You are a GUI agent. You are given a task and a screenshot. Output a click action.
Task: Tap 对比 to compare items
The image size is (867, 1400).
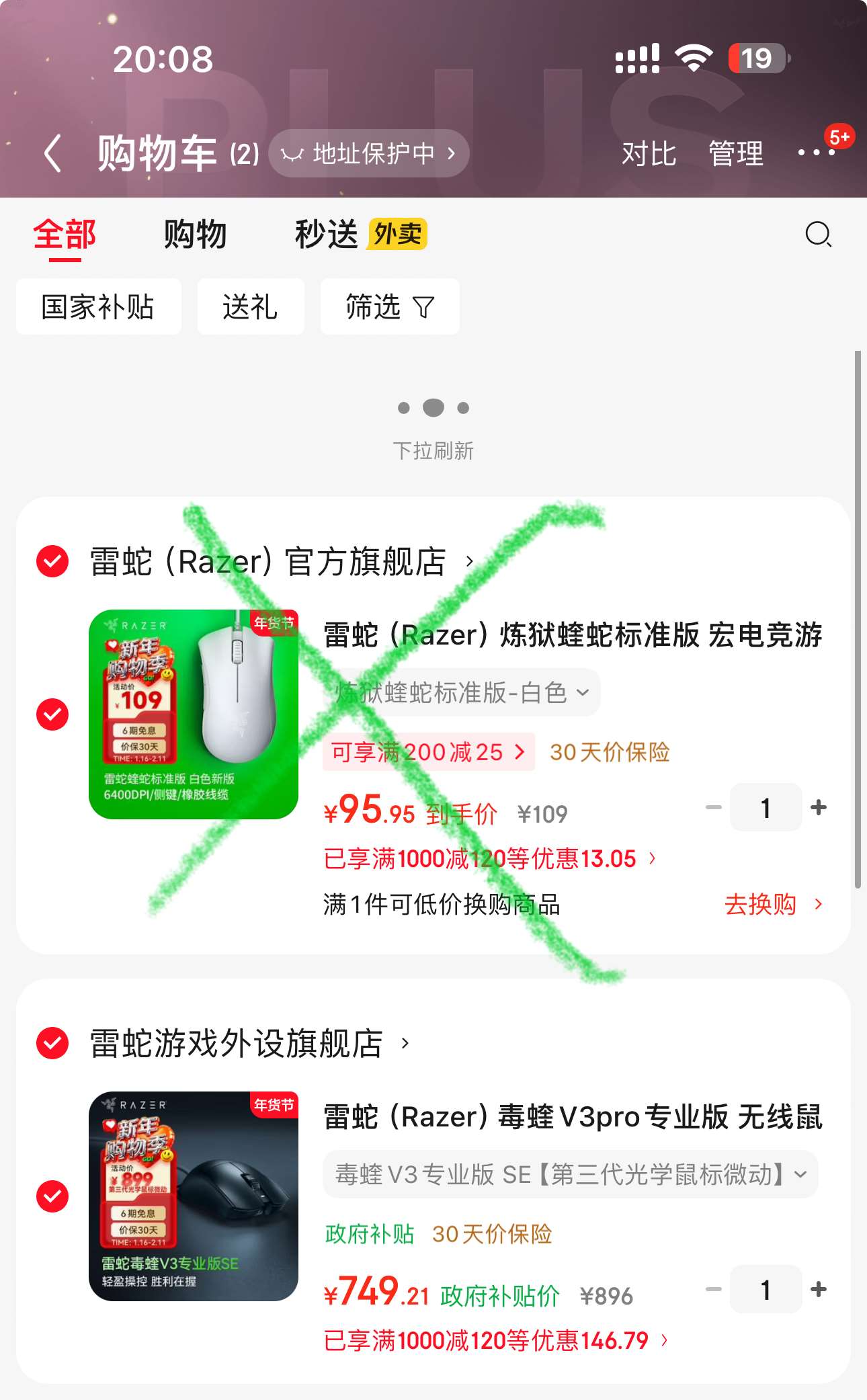[x=648, y=154]
